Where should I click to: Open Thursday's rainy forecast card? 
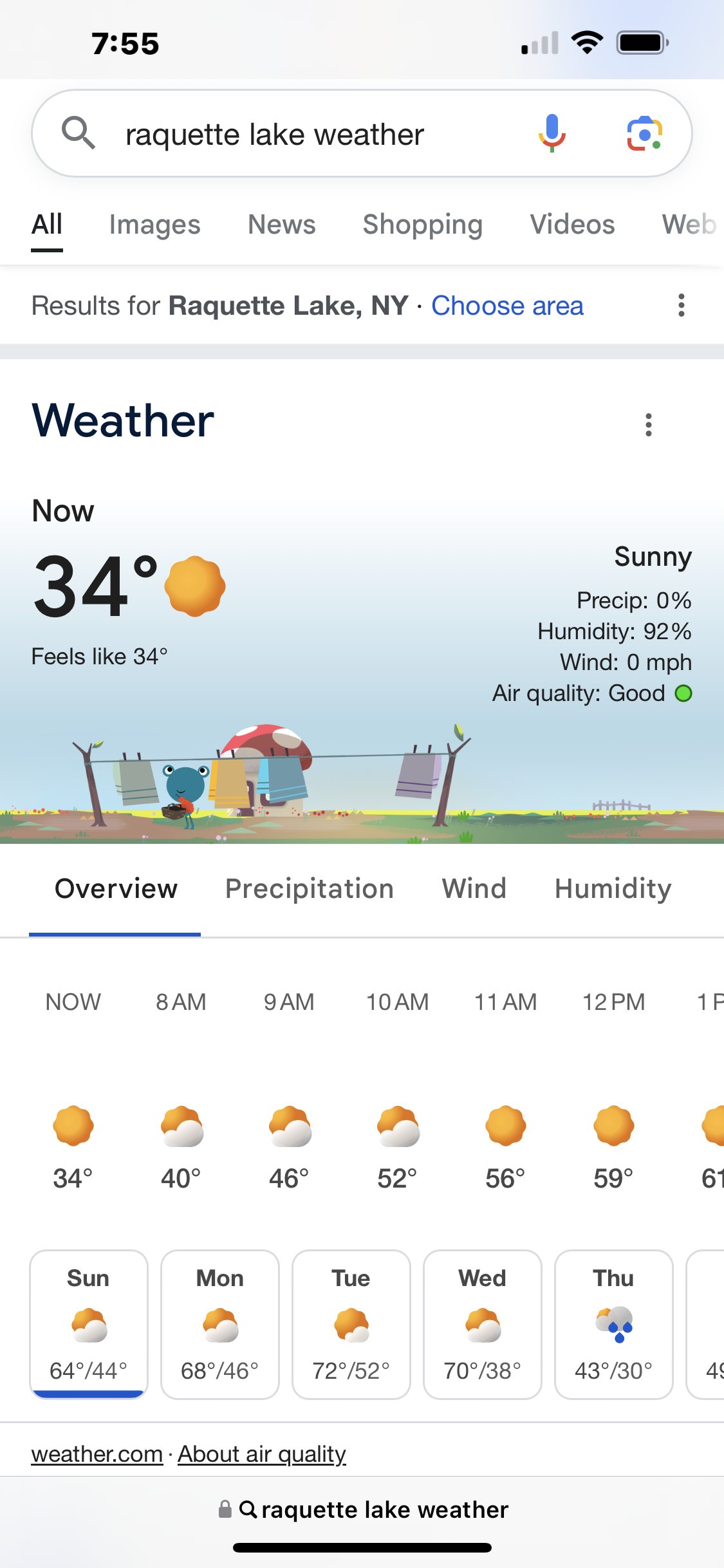click(614, 1325)
